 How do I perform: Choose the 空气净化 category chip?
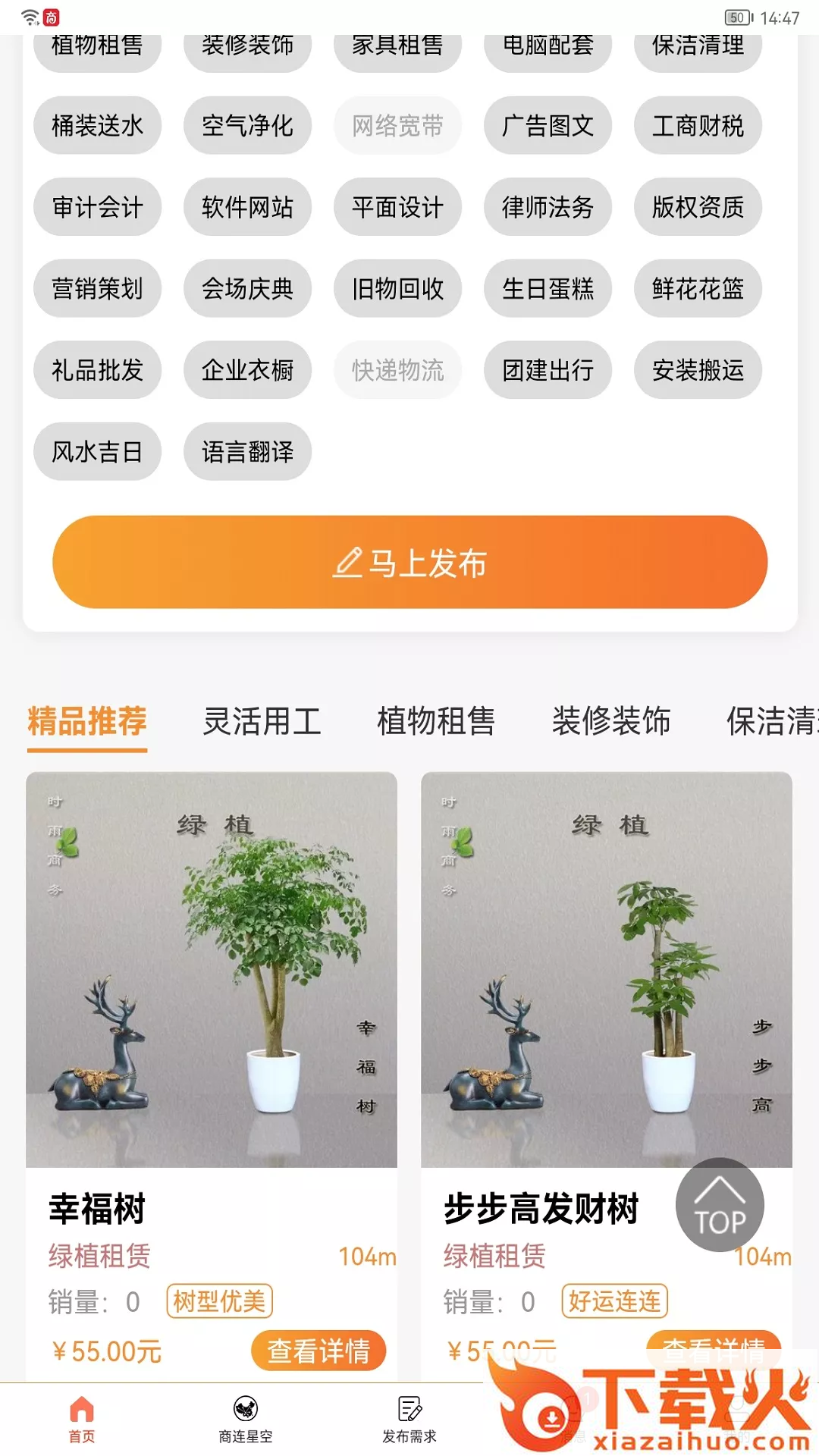coord(247,126)
